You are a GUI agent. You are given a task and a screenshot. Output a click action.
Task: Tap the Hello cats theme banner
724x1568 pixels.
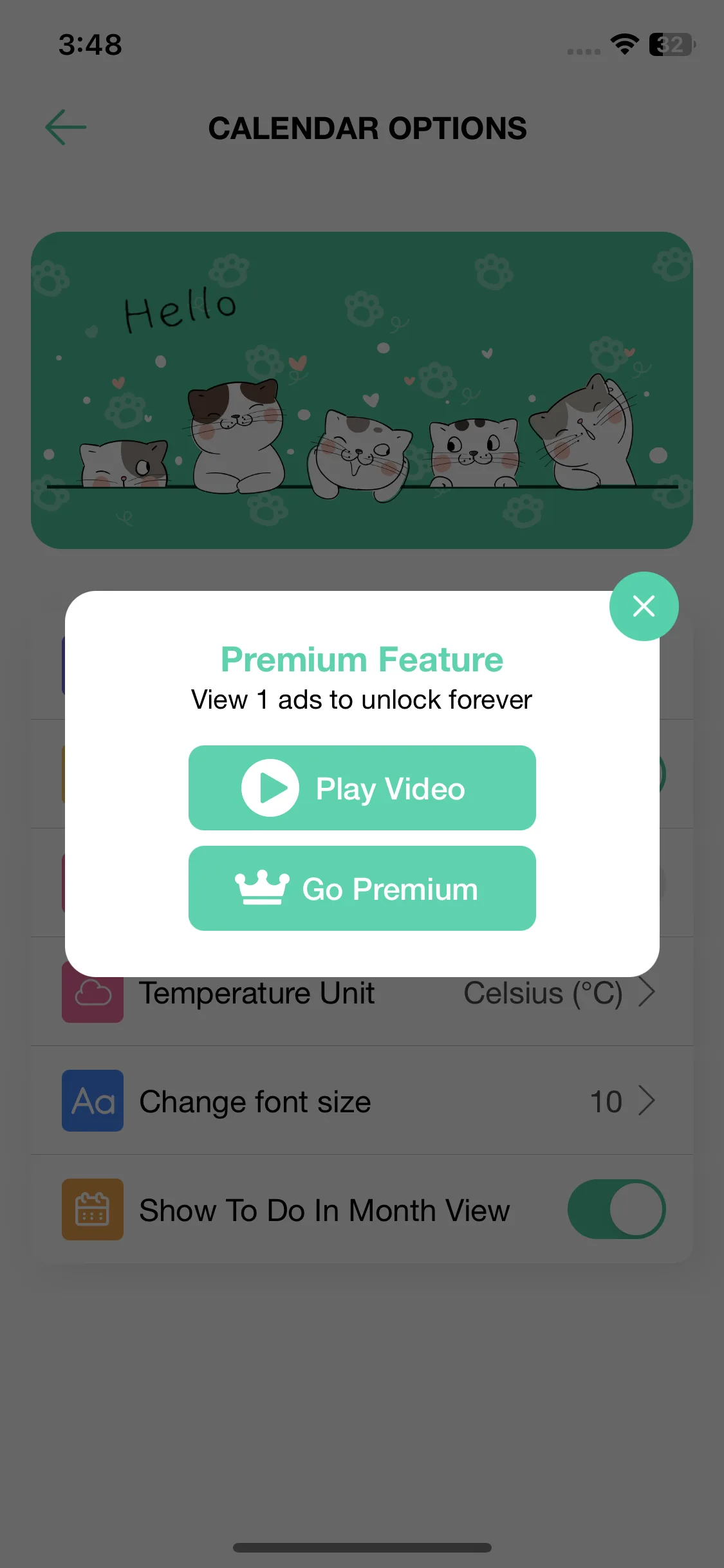tap(362, 390)
